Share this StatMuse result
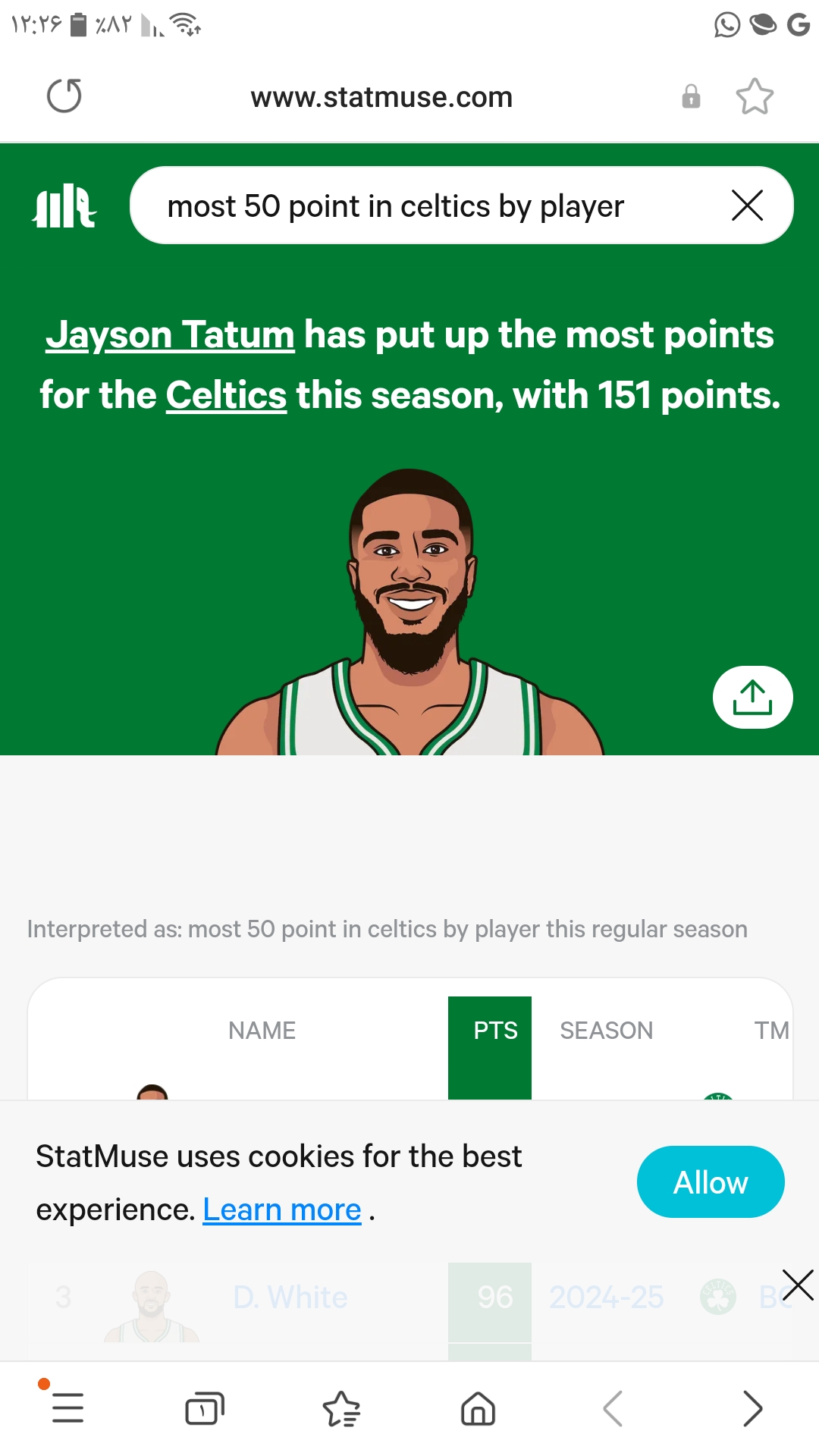 [752, 697]
